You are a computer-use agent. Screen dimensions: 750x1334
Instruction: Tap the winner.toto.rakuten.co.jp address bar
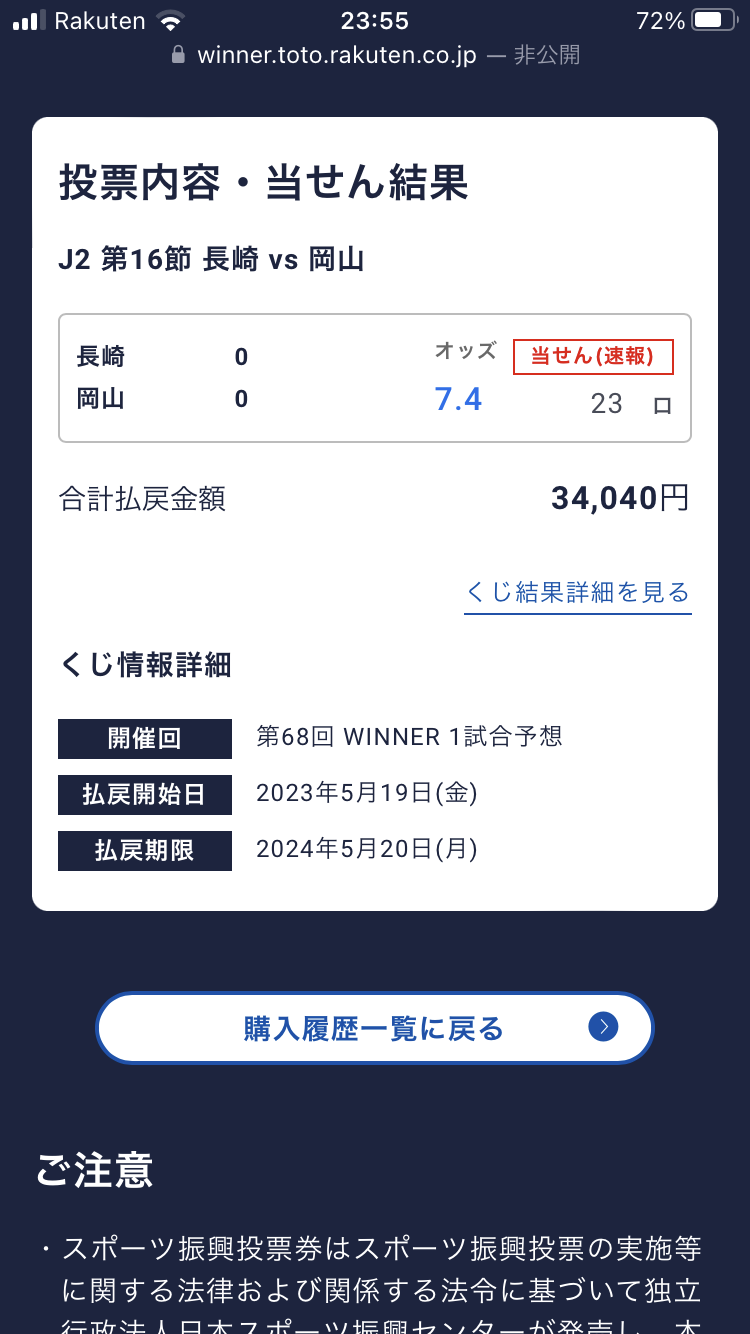[x=375, y=55]
